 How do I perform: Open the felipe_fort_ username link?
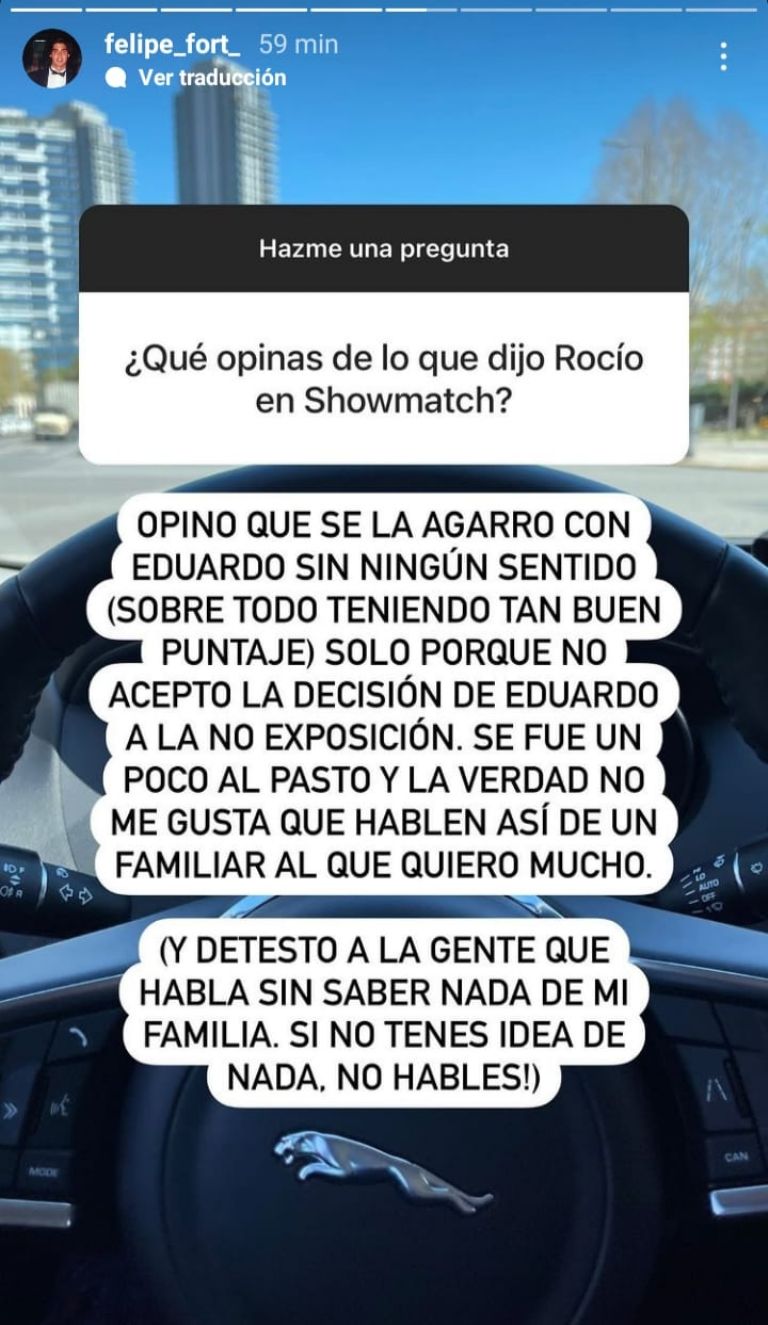point(173,44)
